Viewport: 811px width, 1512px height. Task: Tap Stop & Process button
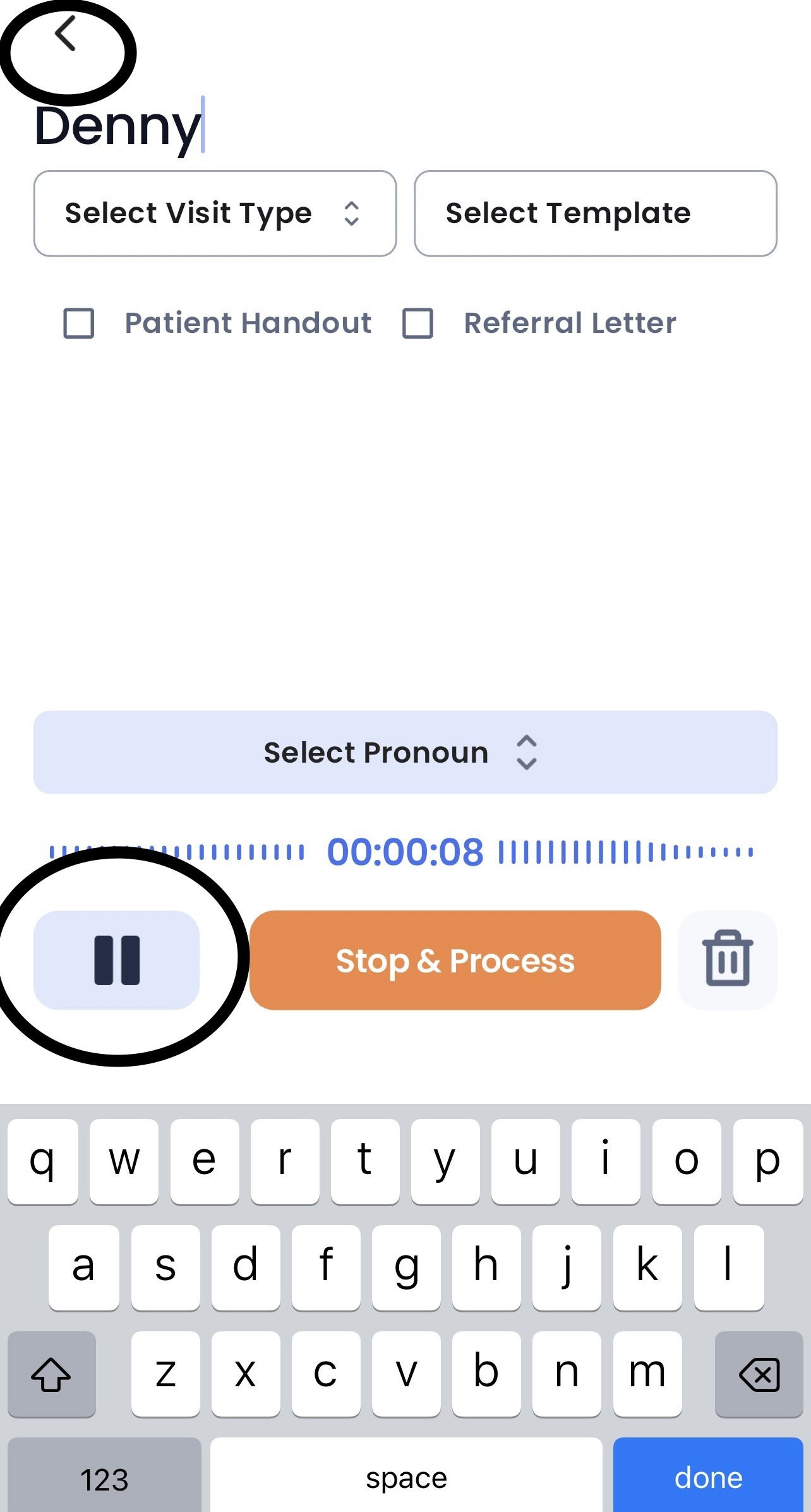(455, 960)
